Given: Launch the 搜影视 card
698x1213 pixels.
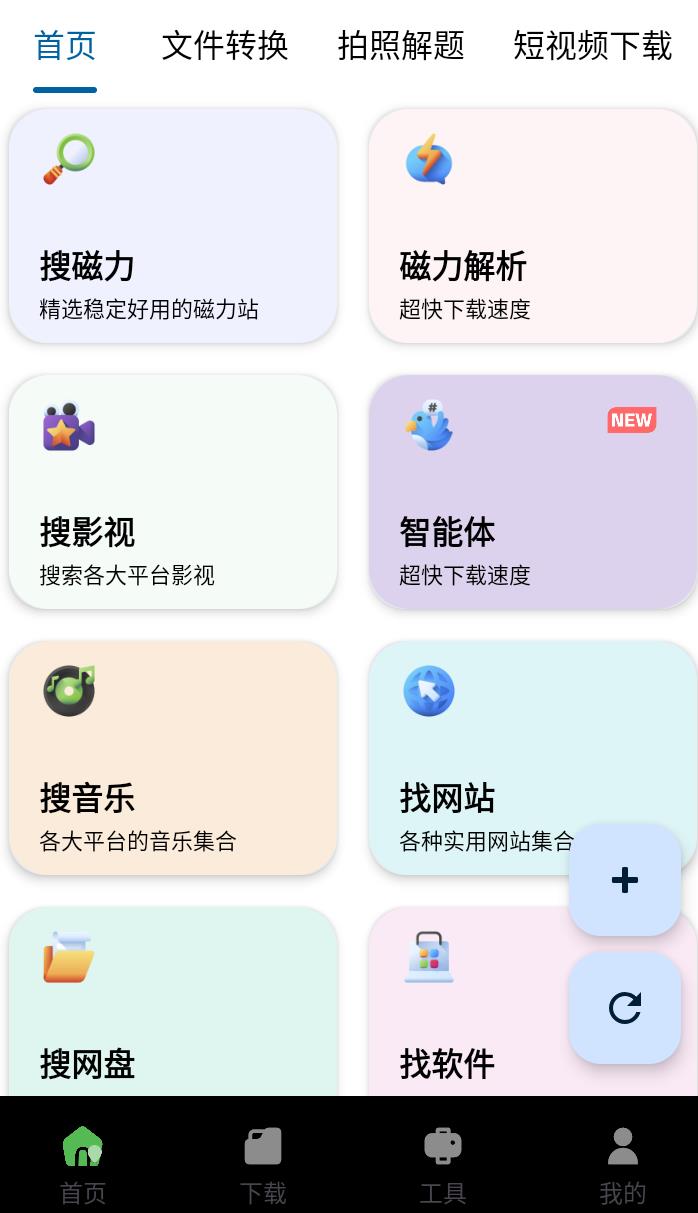Looking at the screenshot, I should [173, 492].
